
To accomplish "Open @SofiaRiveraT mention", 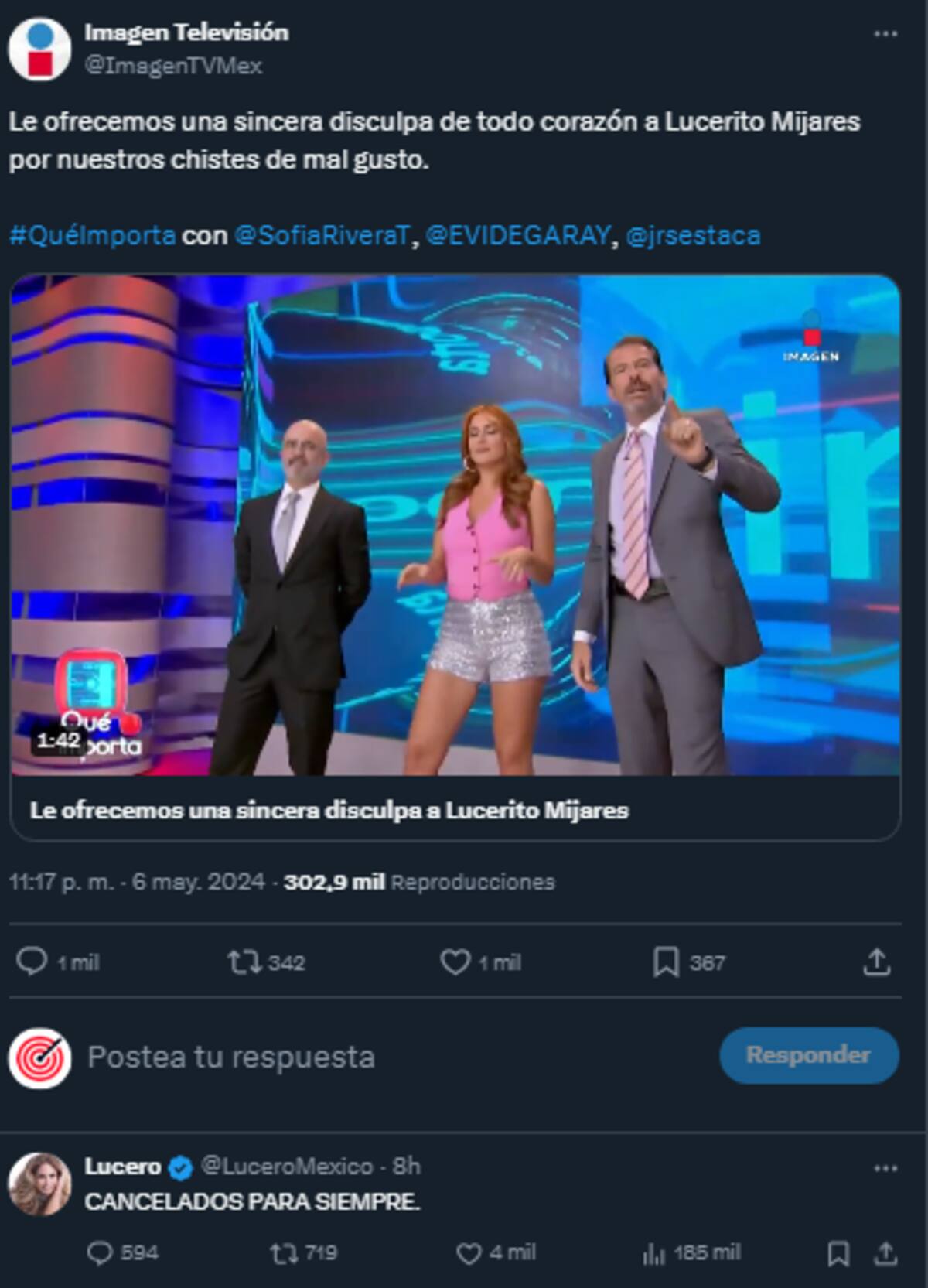I will coord(320,235).
